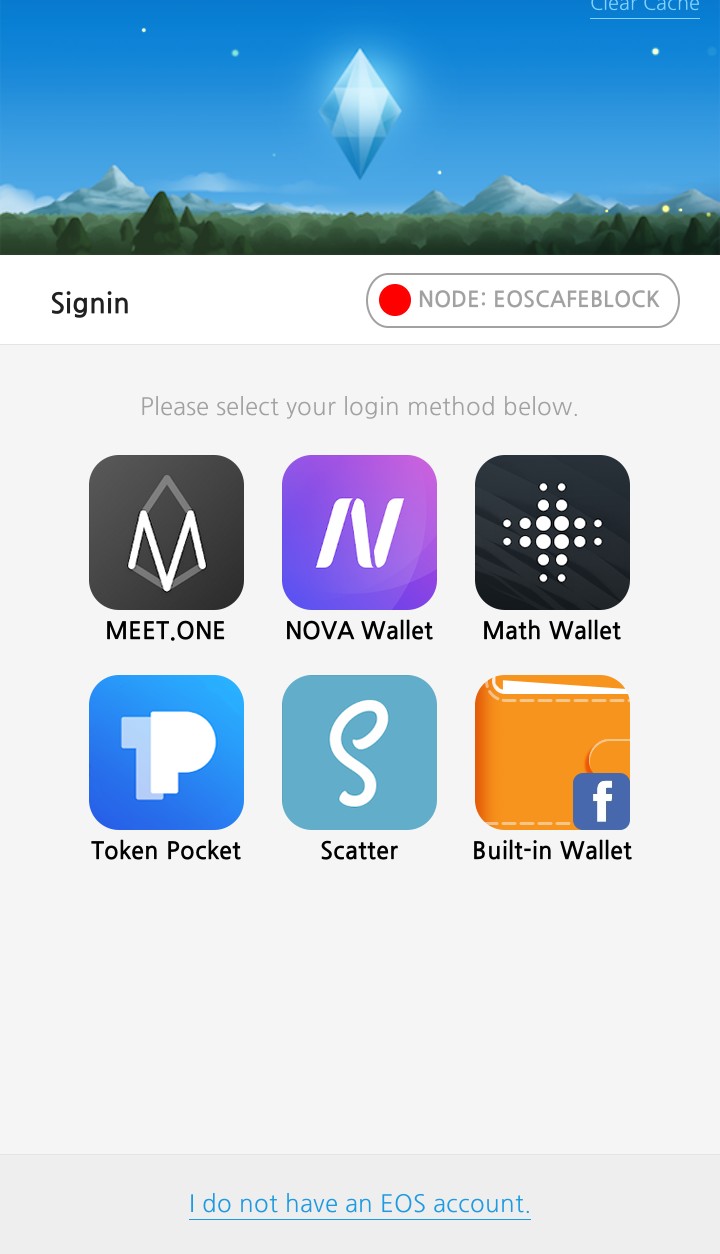Click the Facebook badge on Built-in Wallet

[601, 802]
